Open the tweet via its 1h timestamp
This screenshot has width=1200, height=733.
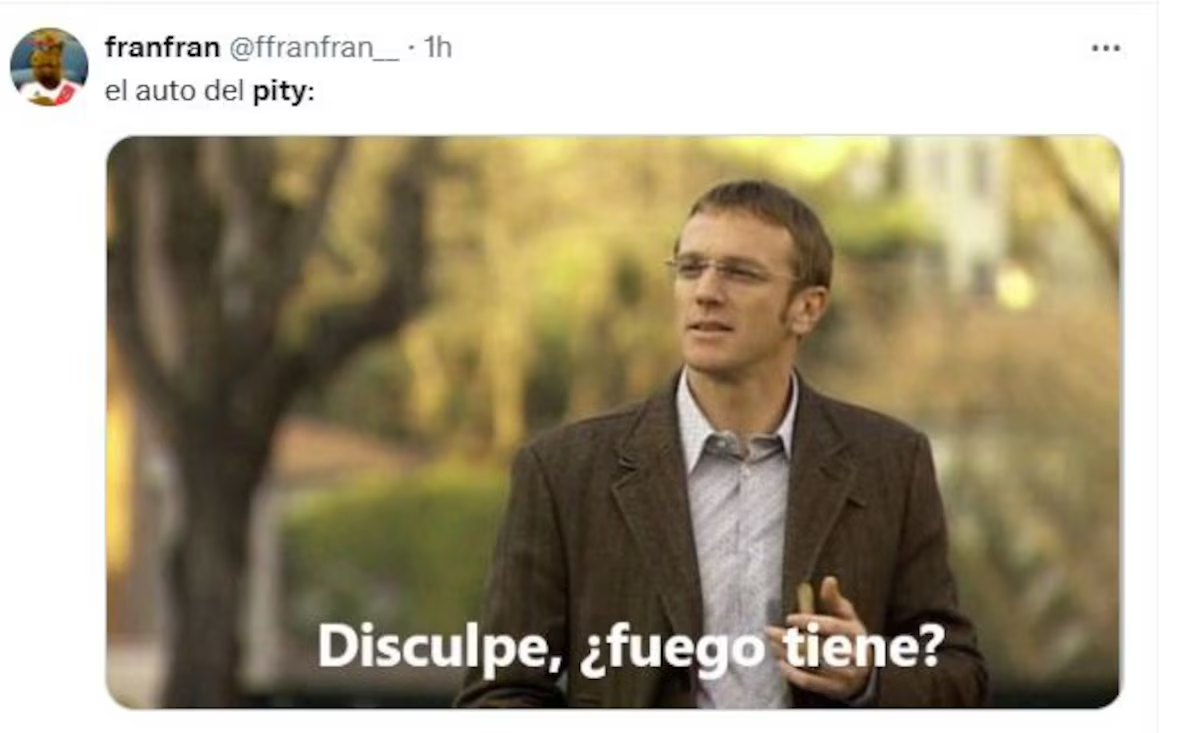438,47
